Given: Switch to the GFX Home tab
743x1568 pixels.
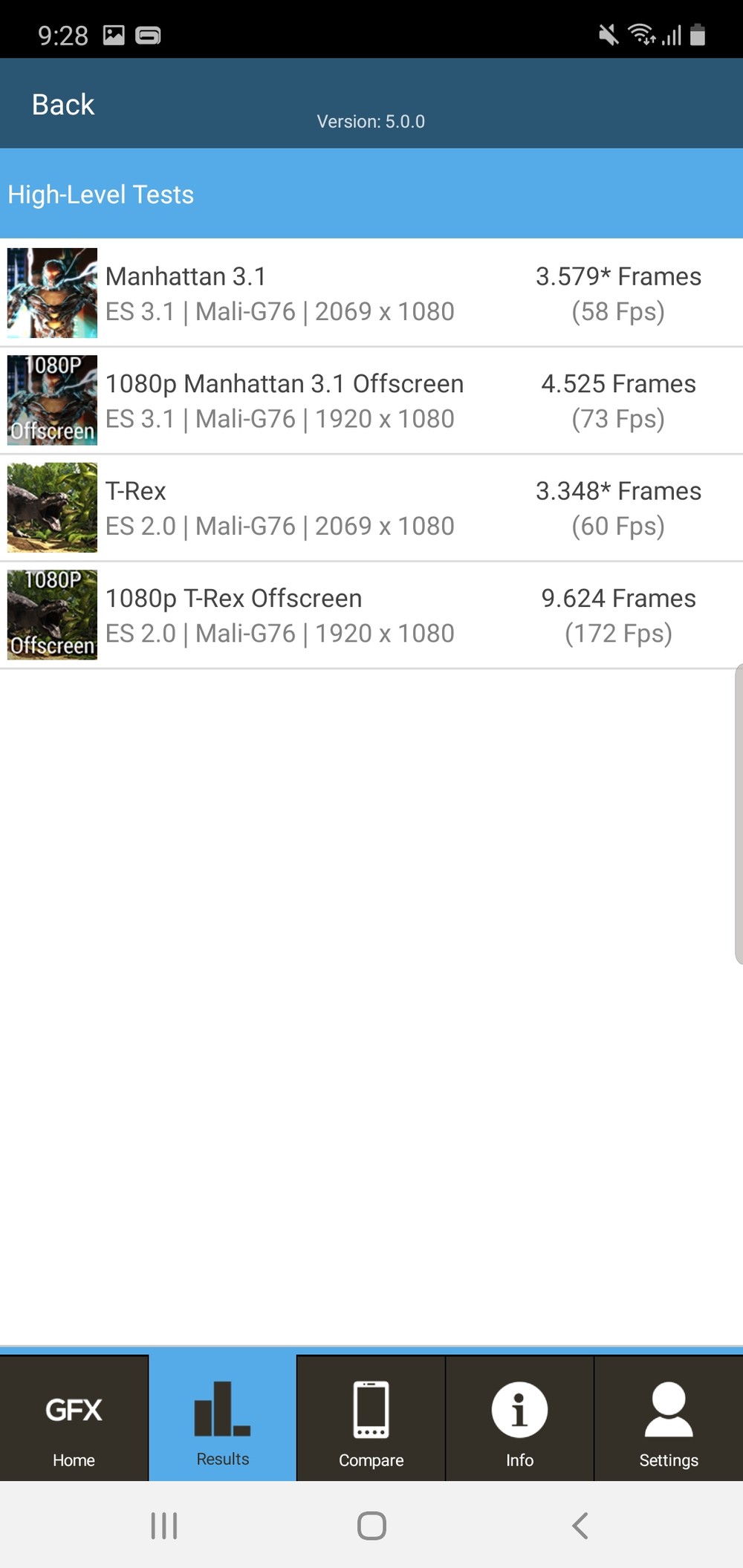Looking at the screenshot, I should pyautogui.click(x=74, y=1419).
